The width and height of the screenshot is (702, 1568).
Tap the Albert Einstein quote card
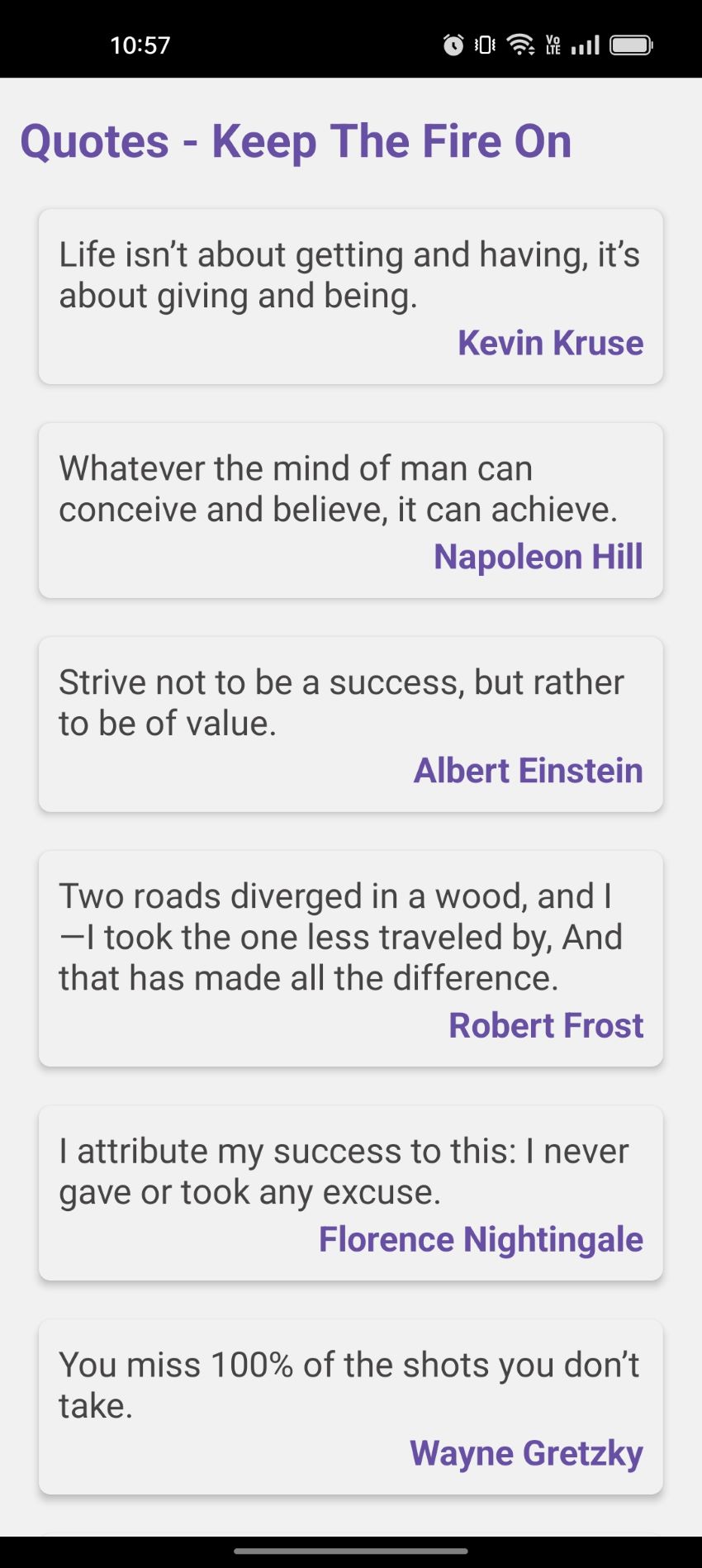[x=351, y=725]
